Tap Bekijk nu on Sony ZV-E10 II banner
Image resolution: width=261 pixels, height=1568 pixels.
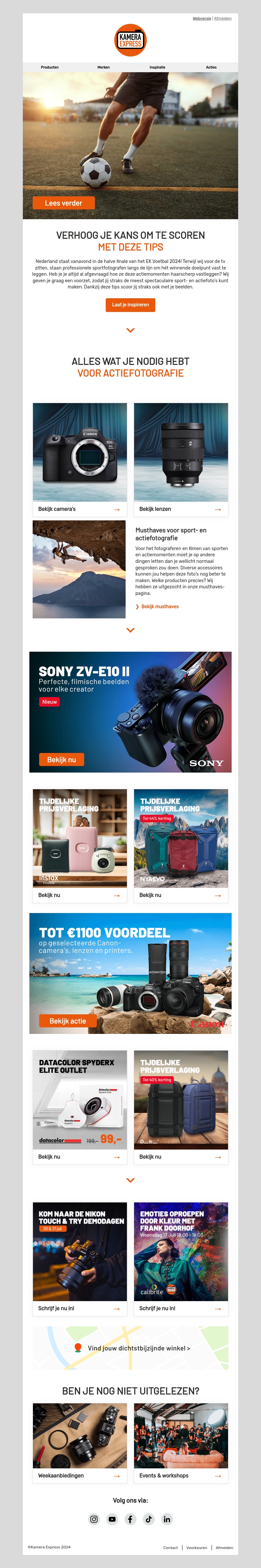point(61,759)
